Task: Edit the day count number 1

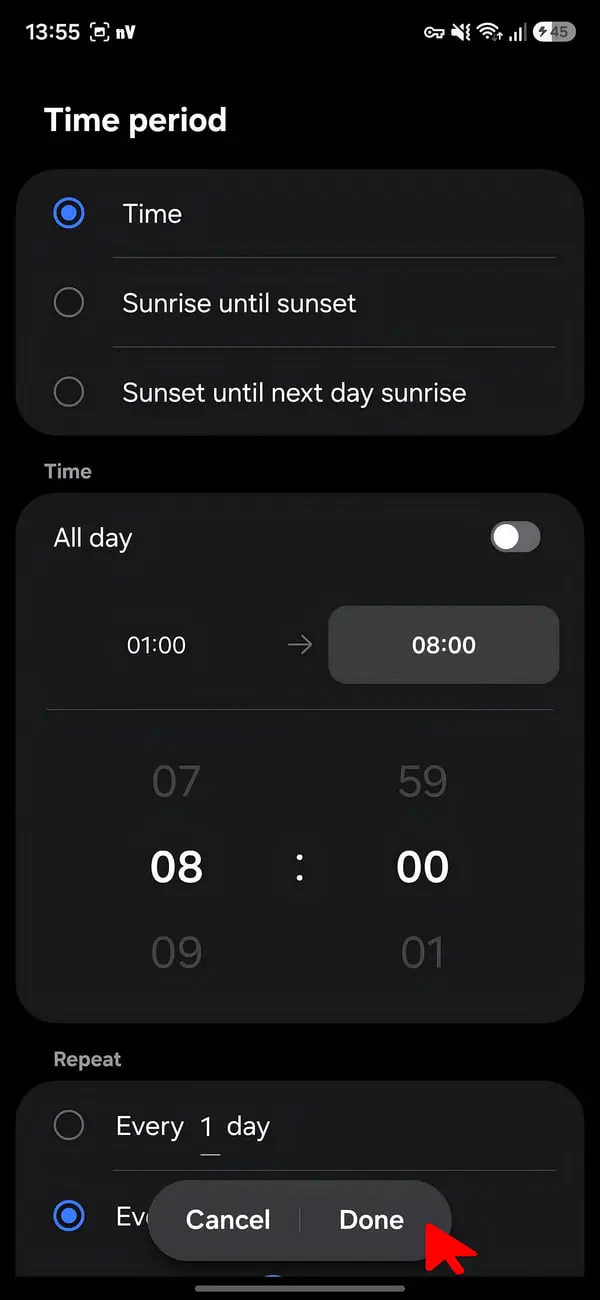Action: pyautogui.click(x=207, y=1128)
